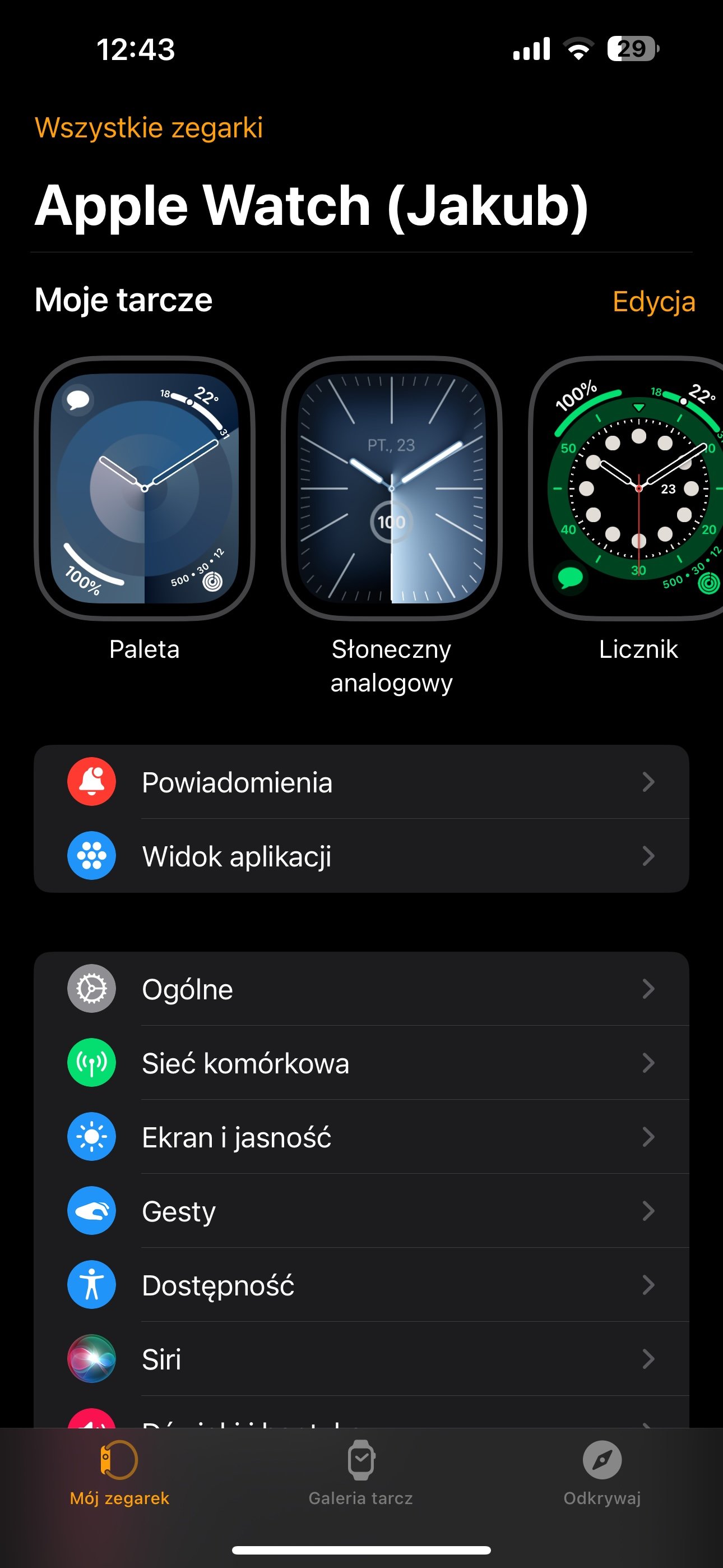The height and width of the screenshot is (1568, 723).
Task: Open Siri settings row
Action: click(x=361, y=1359)
